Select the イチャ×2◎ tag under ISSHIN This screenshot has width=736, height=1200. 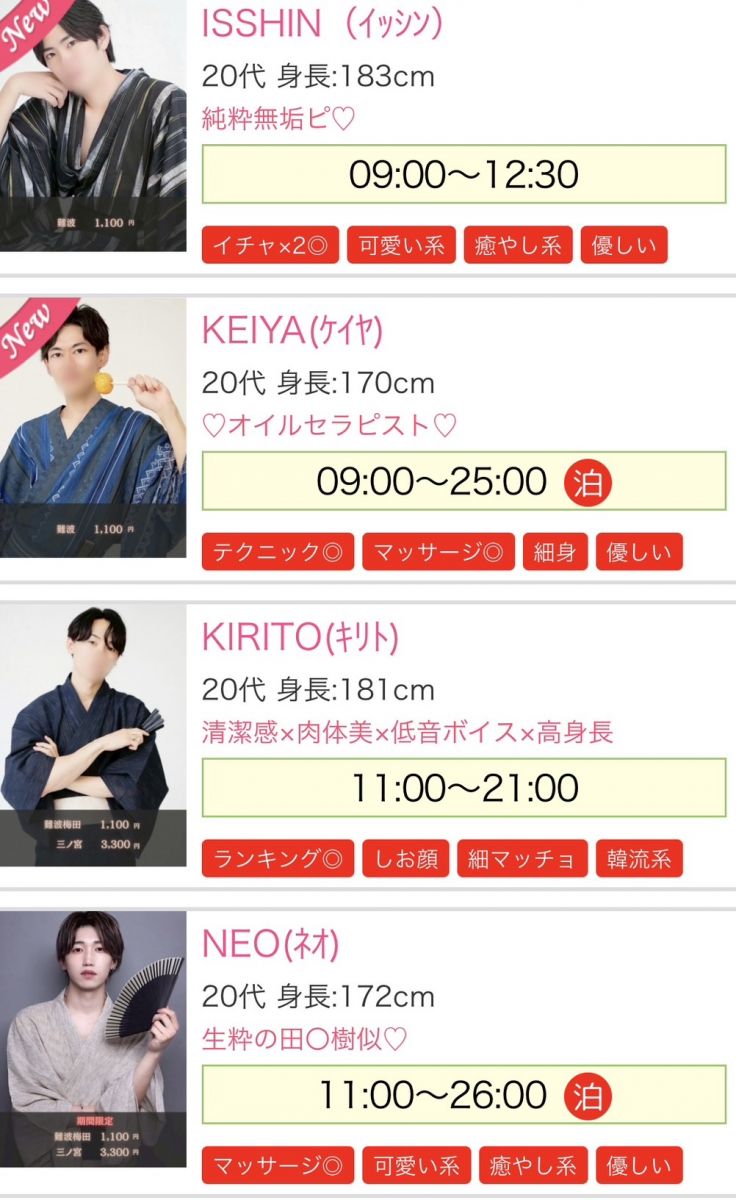[270, 245]
